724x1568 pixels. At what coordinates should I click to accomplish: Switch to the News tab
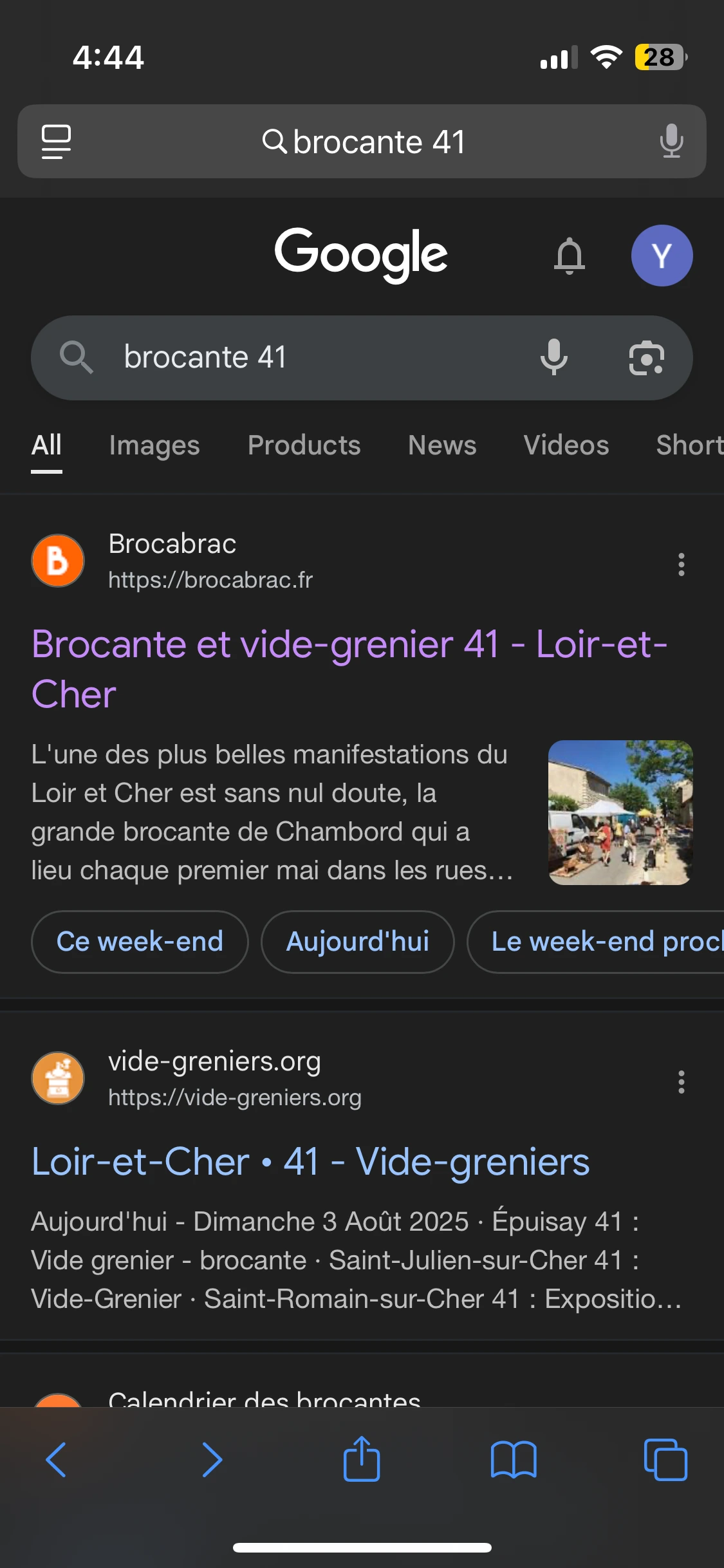tap(442, 445)
